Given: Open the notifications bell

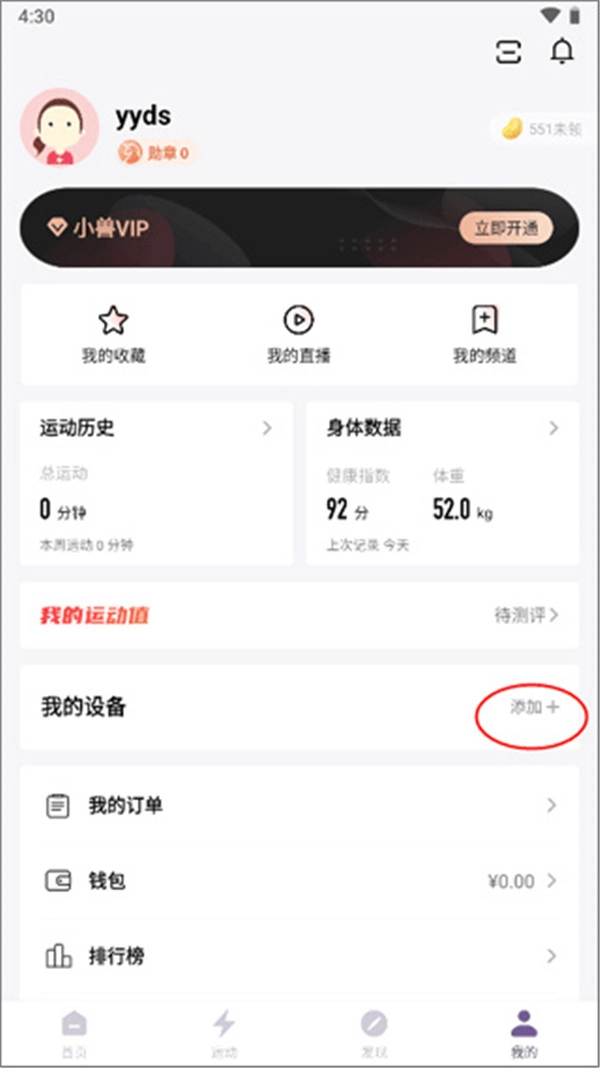Looking at the screenshot, I should [x=563, y=52].
